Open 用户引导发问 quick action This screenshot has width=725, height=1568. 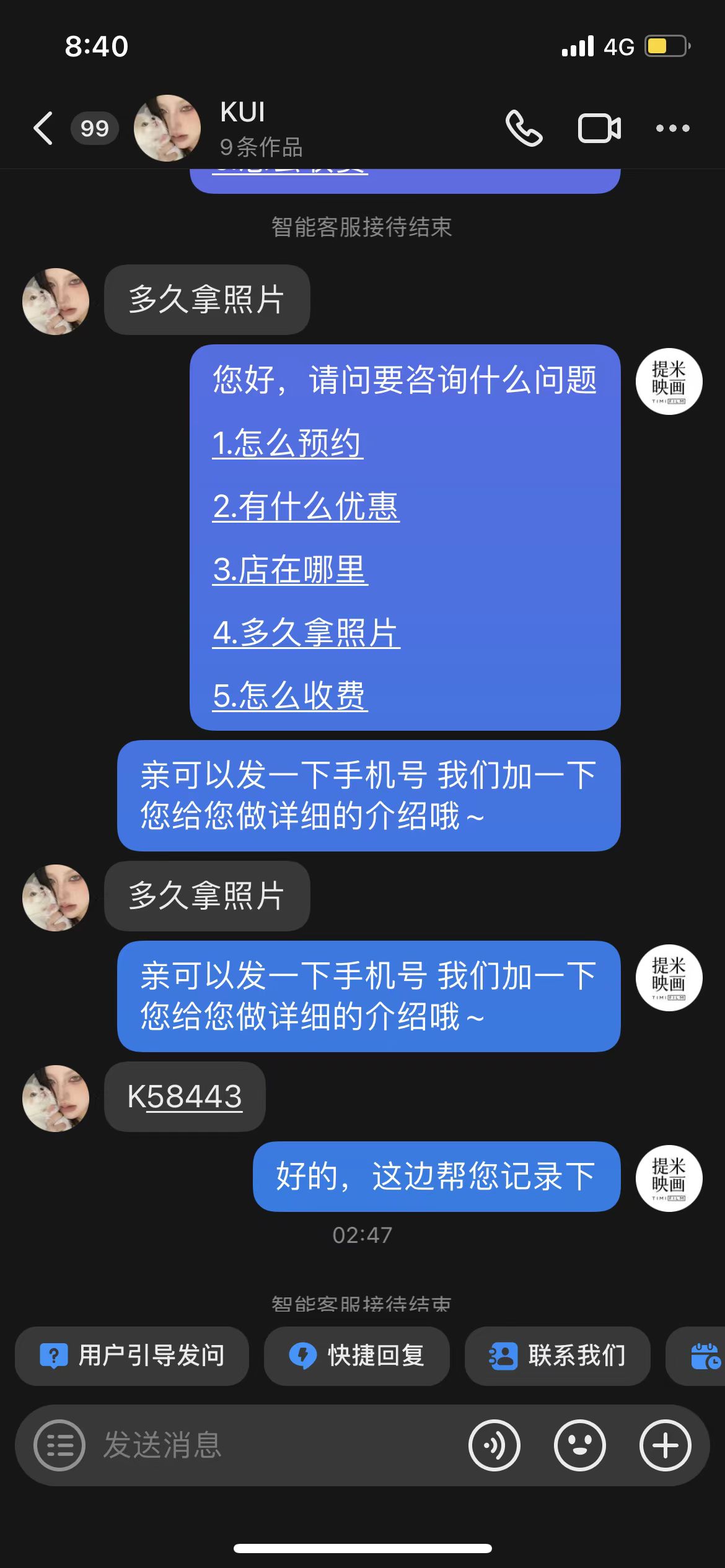point(132,1356)
